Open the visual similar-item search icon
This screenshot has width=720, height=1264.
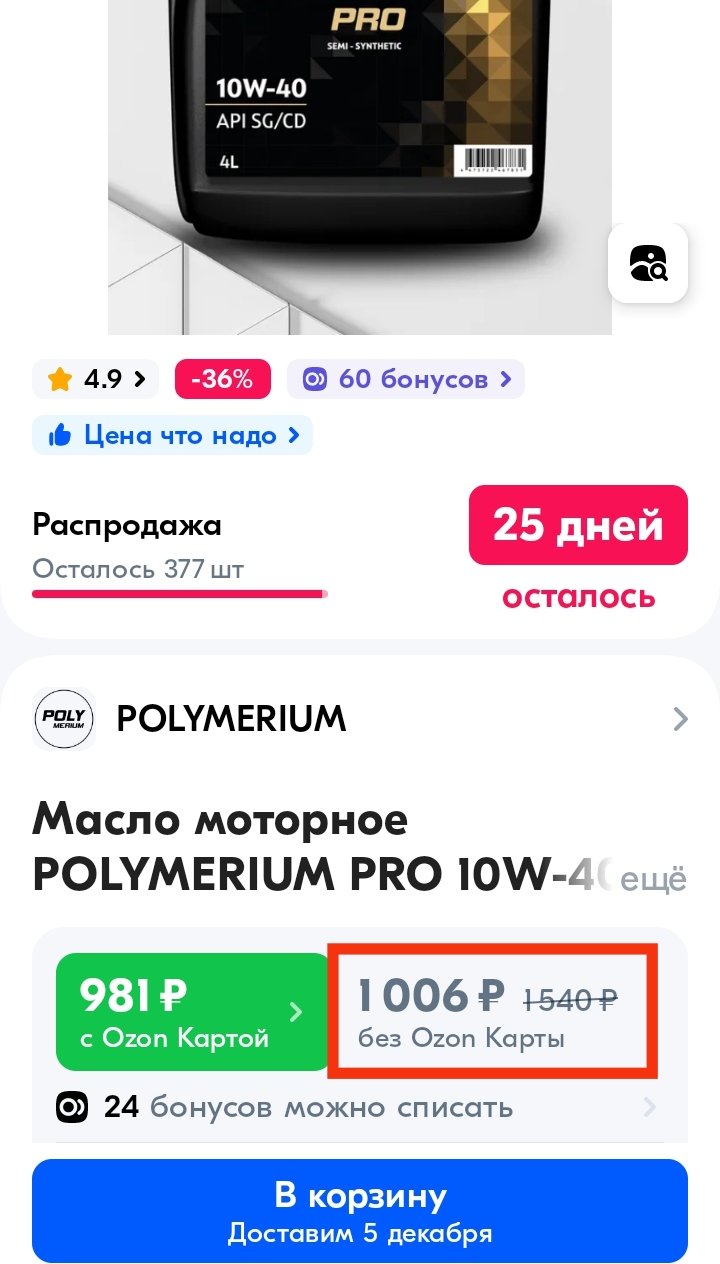[648, 263]
